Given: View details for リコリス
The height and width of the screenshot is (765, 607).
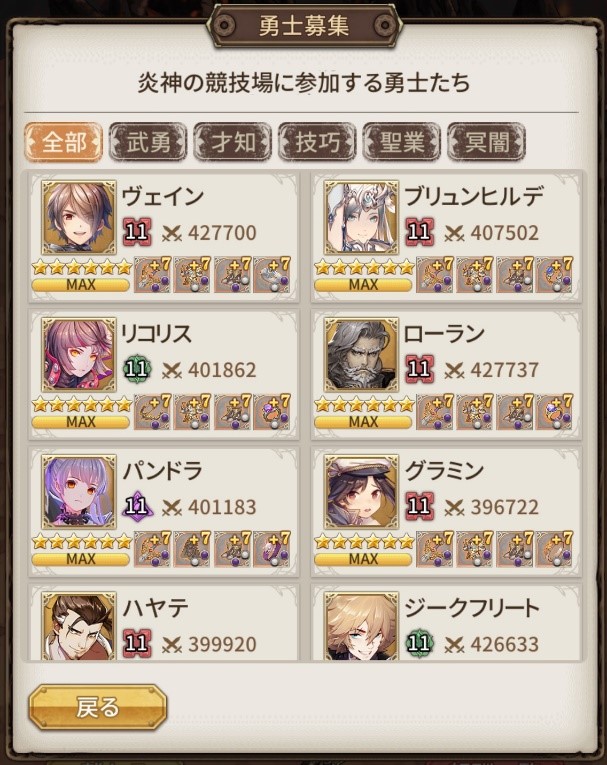Looking at the screenshot, I should pos(165,373).
